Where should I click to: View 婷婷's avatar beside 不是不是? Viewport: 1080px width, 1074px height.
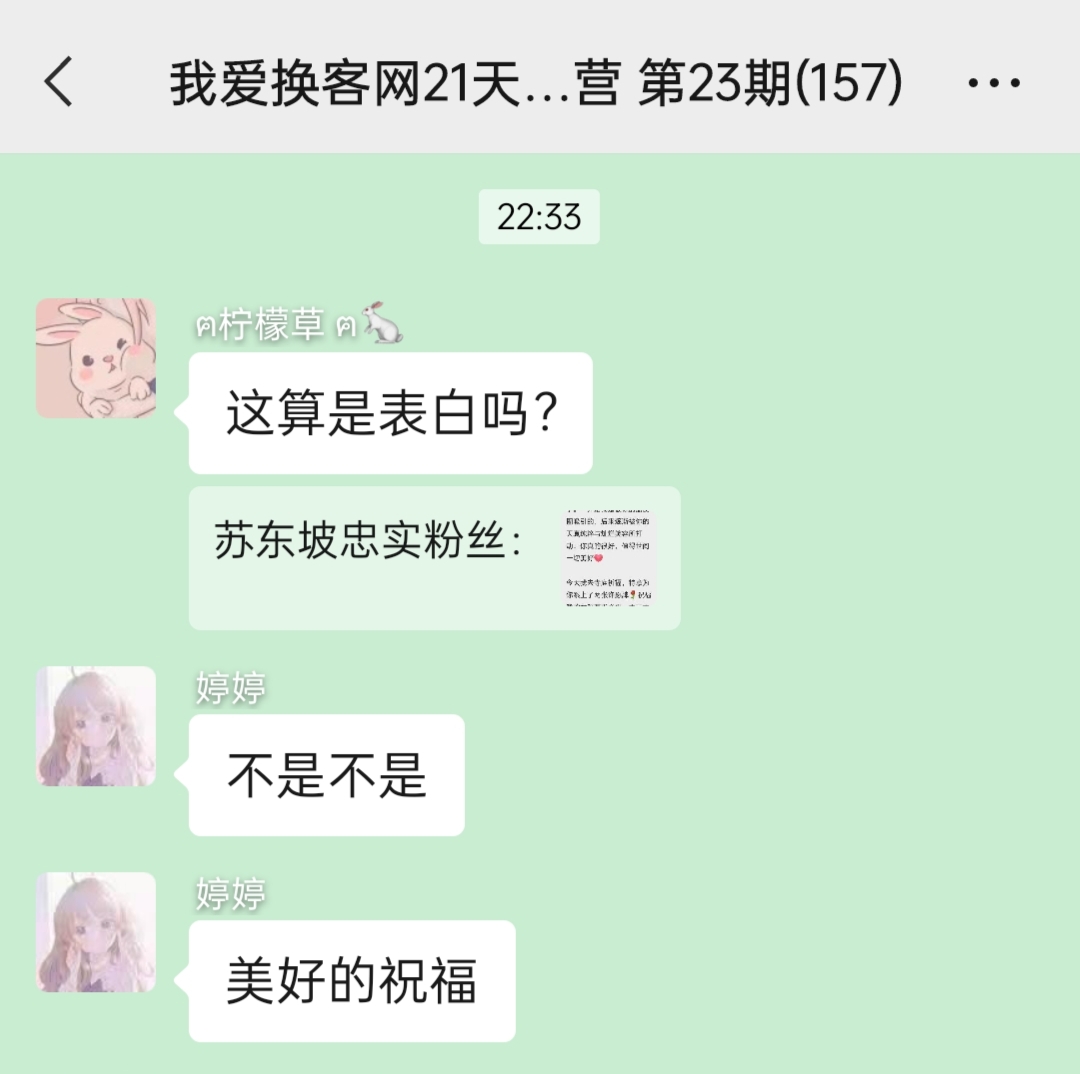pyautogui.click(x=96, y=726)
